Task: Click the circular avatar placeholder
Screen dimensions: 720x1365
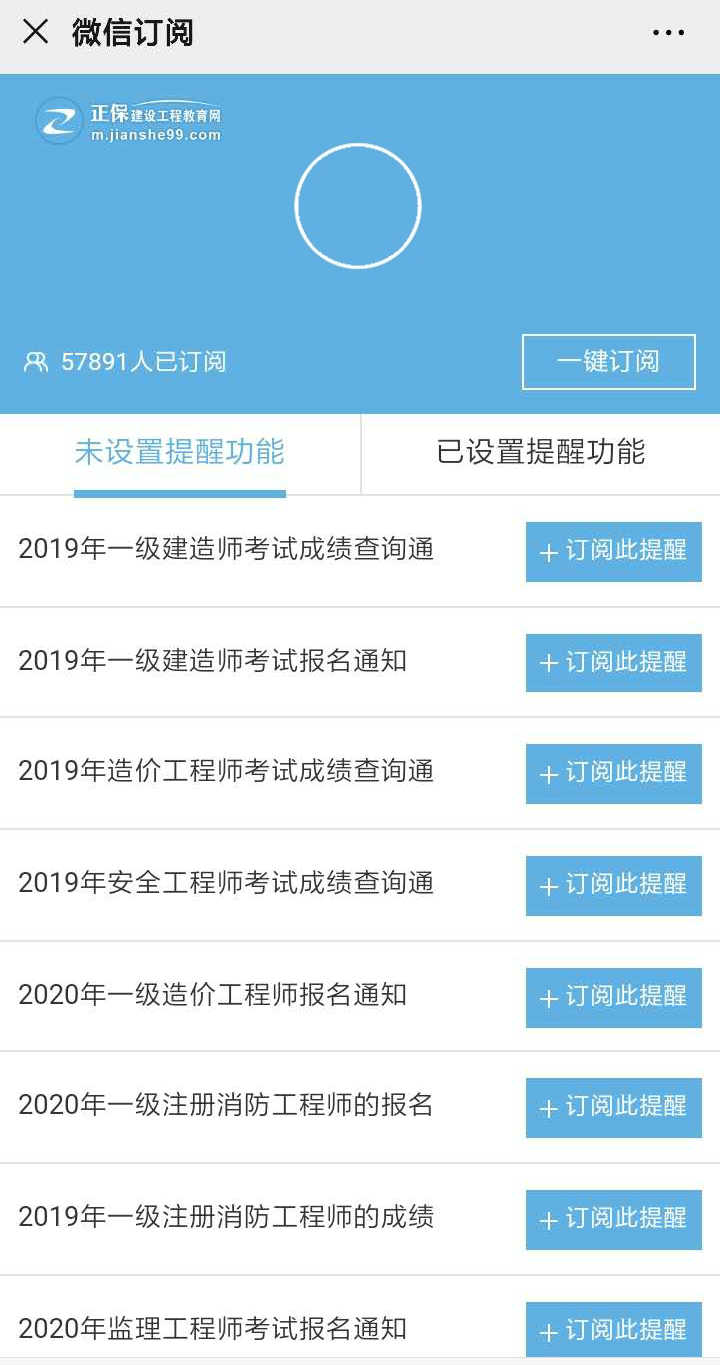Action: click(358, 203)
